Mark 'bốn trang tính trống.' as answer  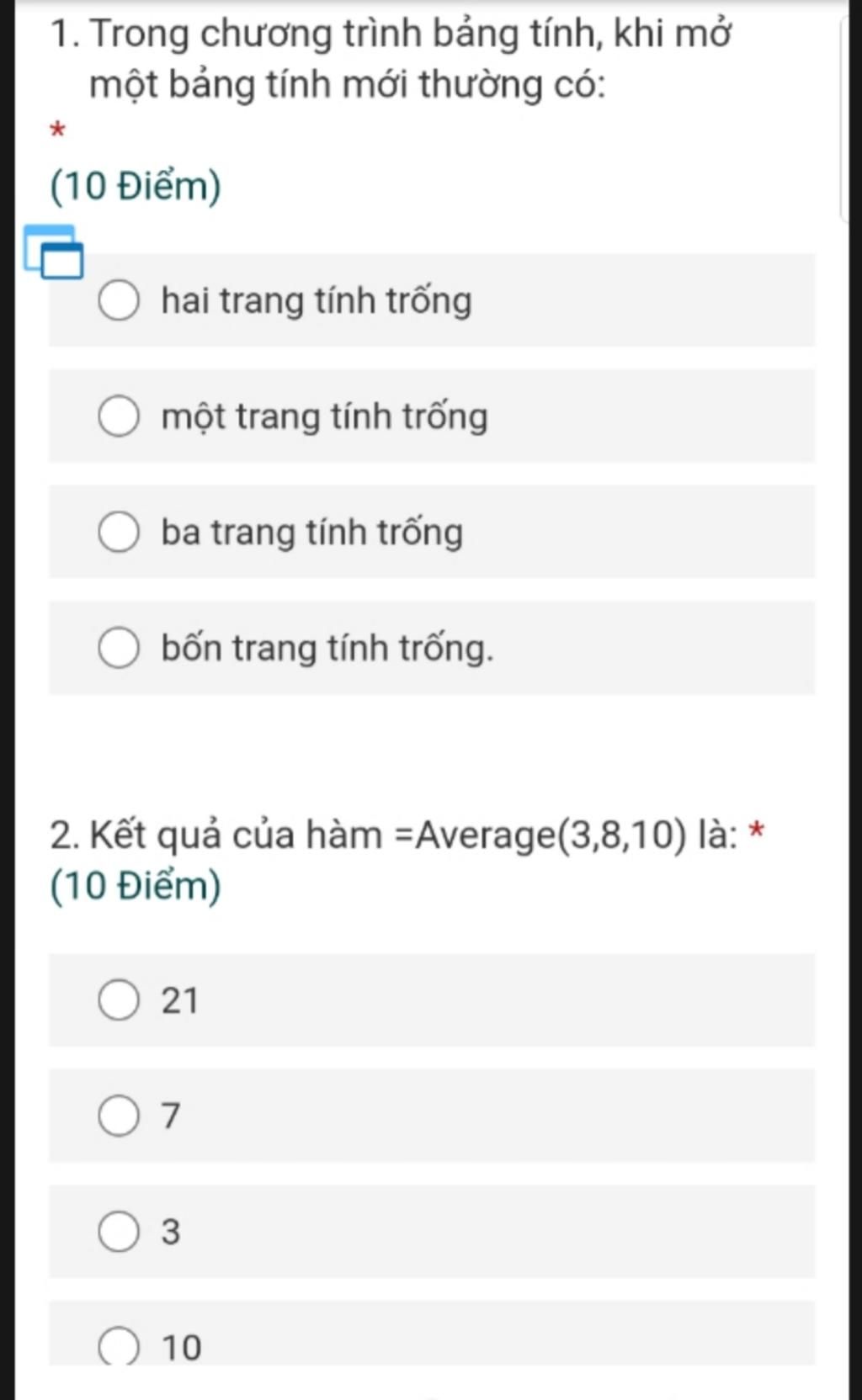click(x=119, y=648)
